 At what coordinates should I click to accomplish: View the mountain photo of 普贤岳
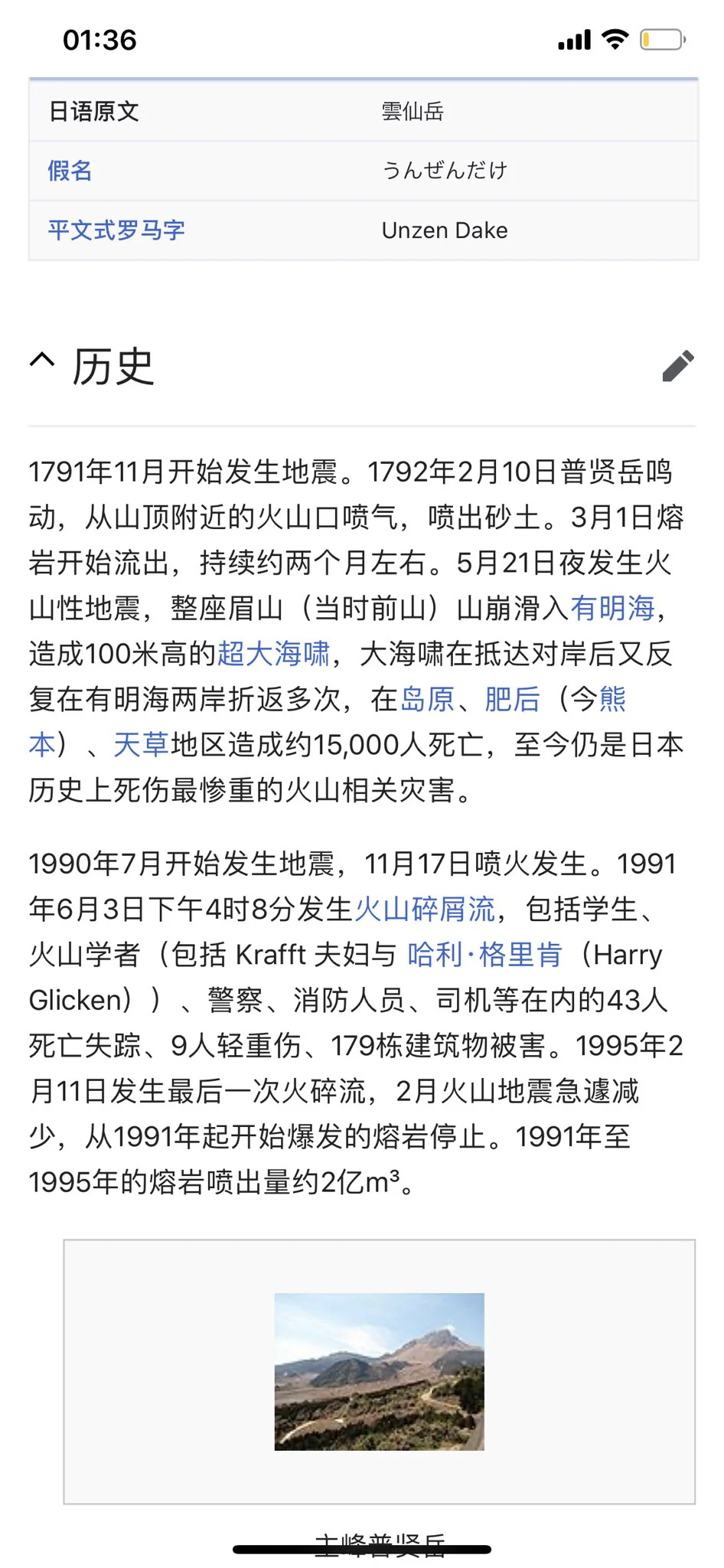[x=380, y=1371]
